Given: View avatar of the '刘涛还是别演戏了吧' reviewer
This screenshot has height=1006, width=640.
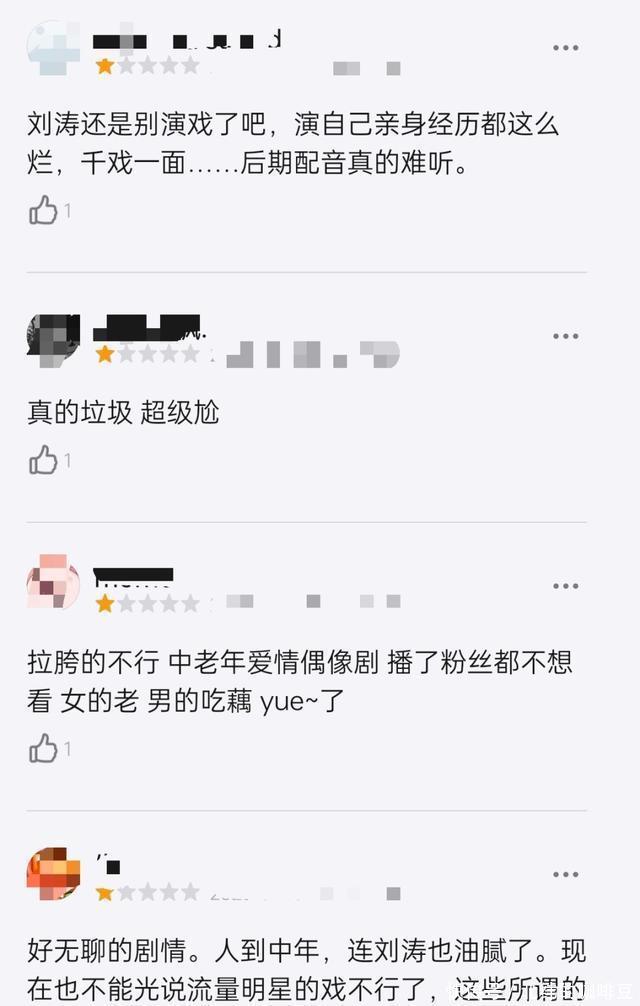Looking at the screenshot, I should pyautogui.click(x=52, y=48).
